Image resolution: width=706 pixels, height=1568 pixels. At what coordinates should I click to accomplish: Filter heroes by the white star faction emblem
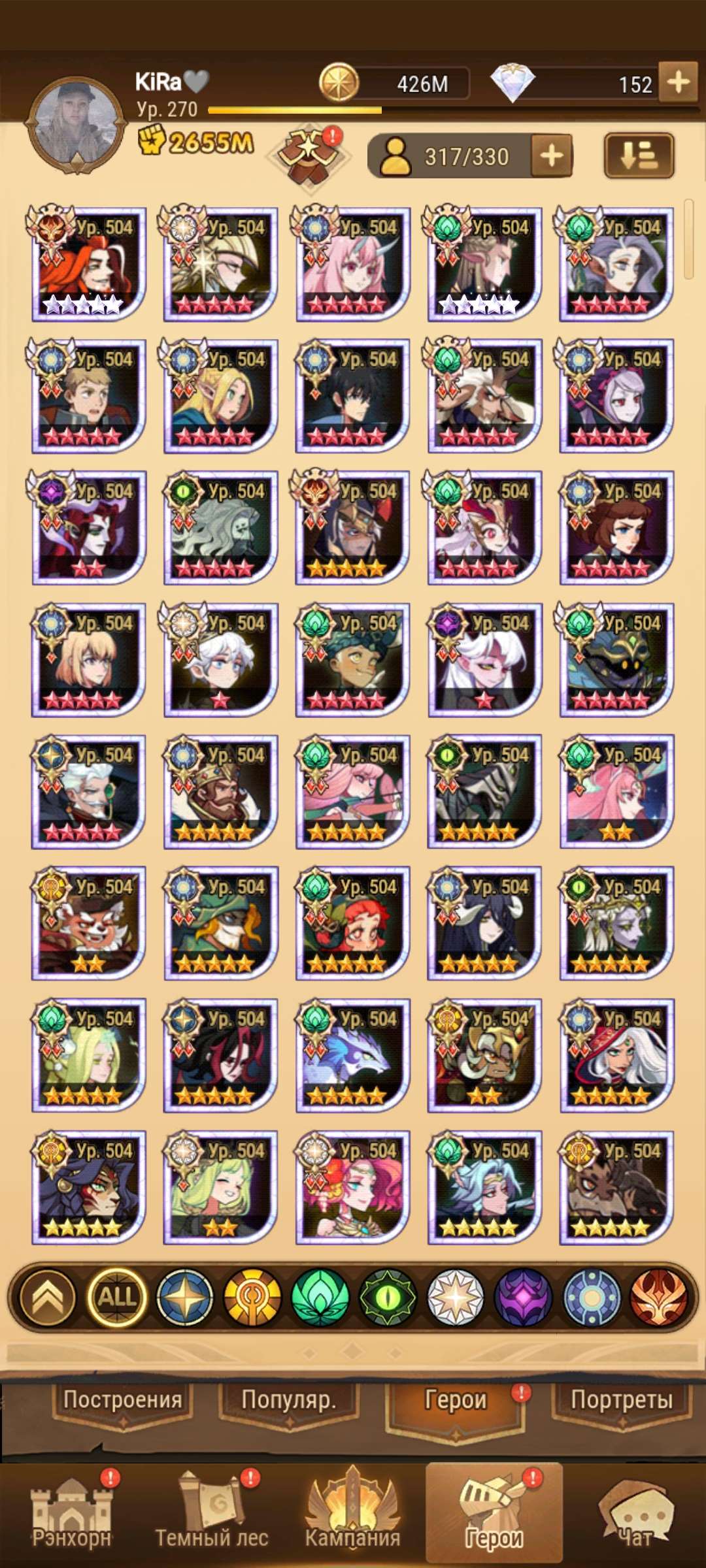point(456,1297)
